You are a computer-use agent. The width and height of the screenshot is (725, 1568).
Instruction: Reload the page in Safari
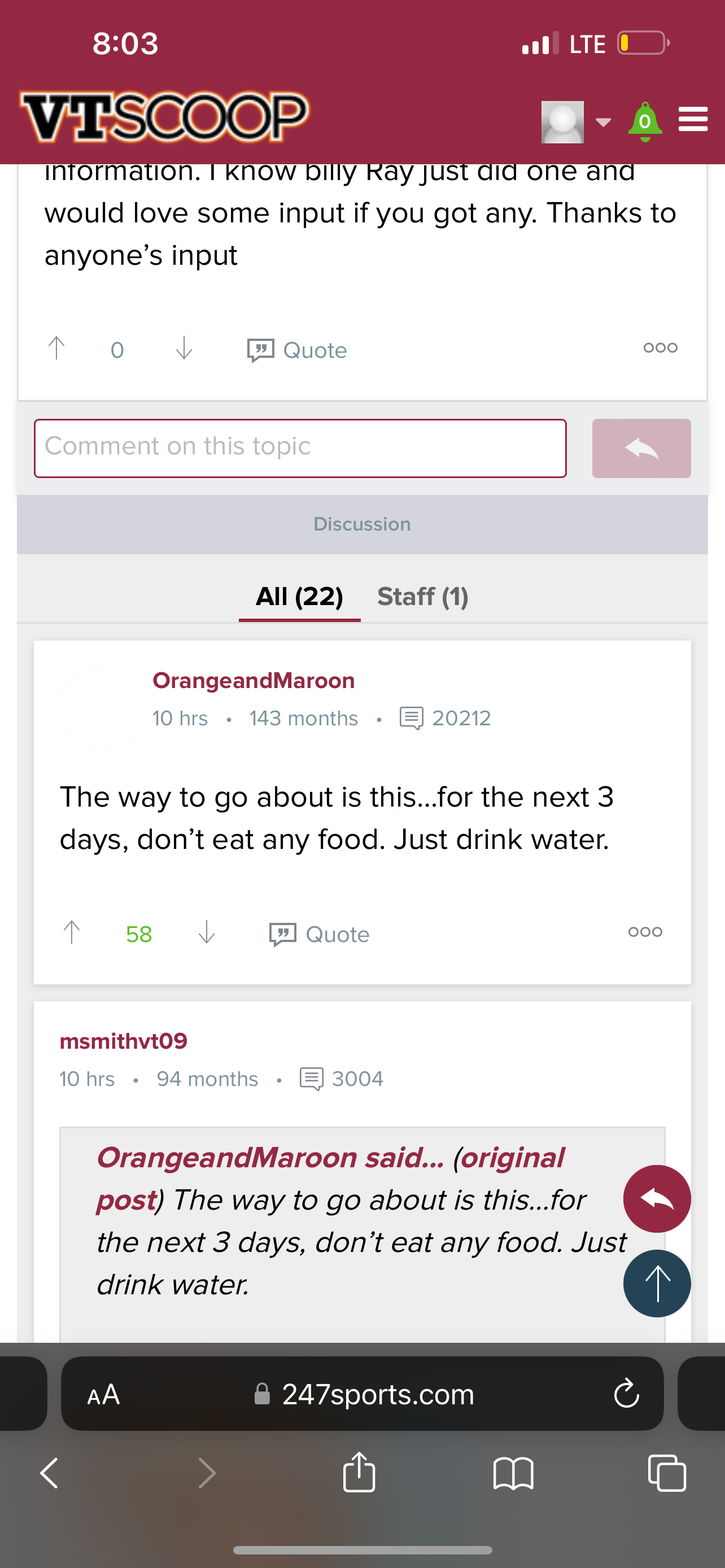[626, 1394]
